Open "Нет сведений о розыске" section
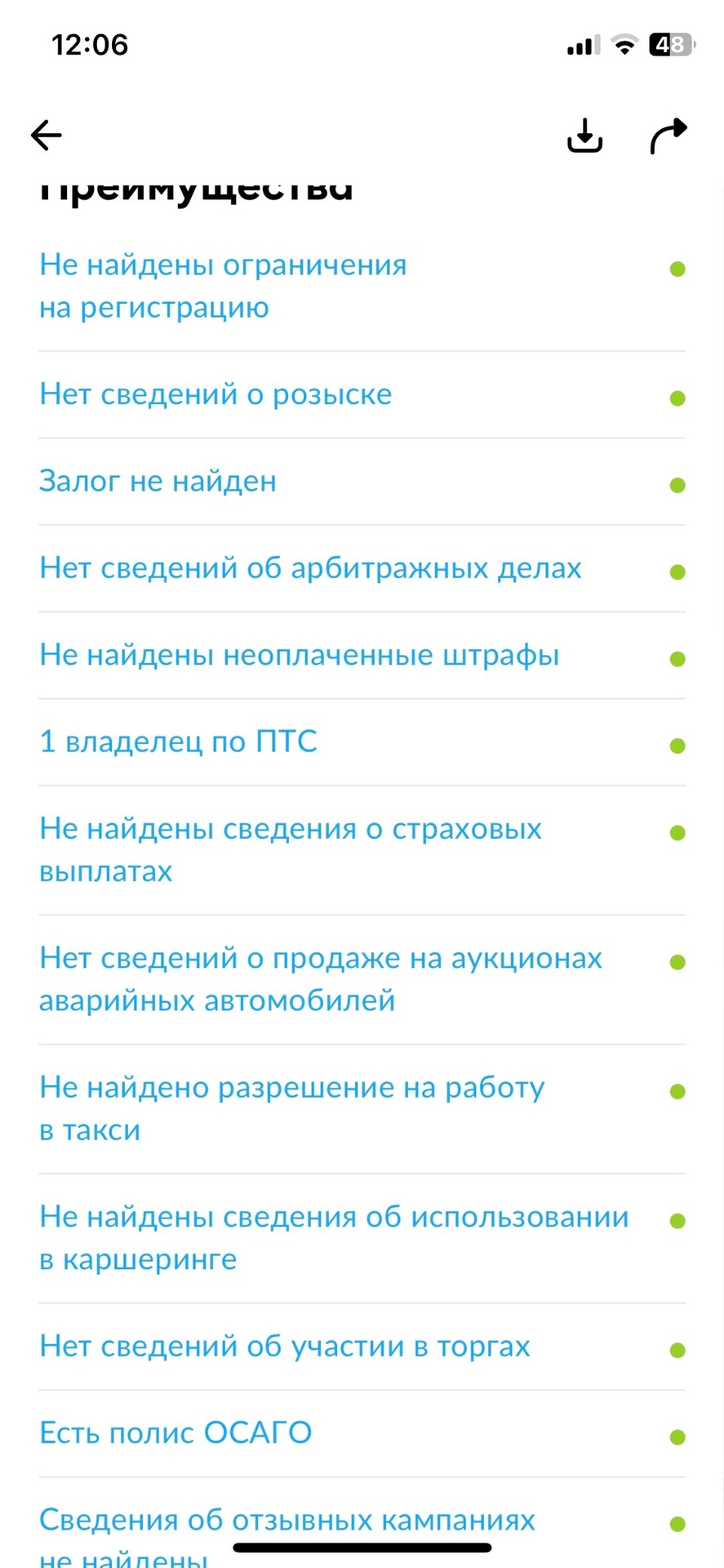Image resolution: width=724 pixels, height=1568 pixels. 215,394
